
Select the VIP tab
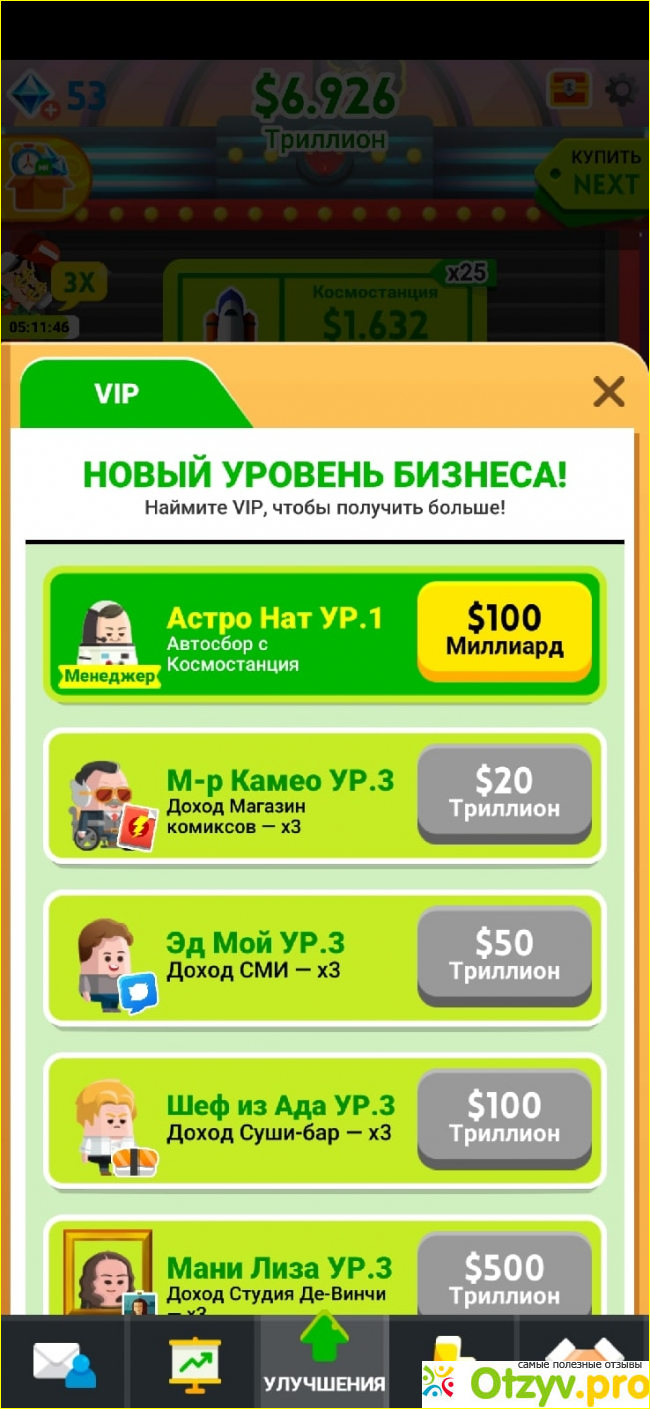(118, 394)
